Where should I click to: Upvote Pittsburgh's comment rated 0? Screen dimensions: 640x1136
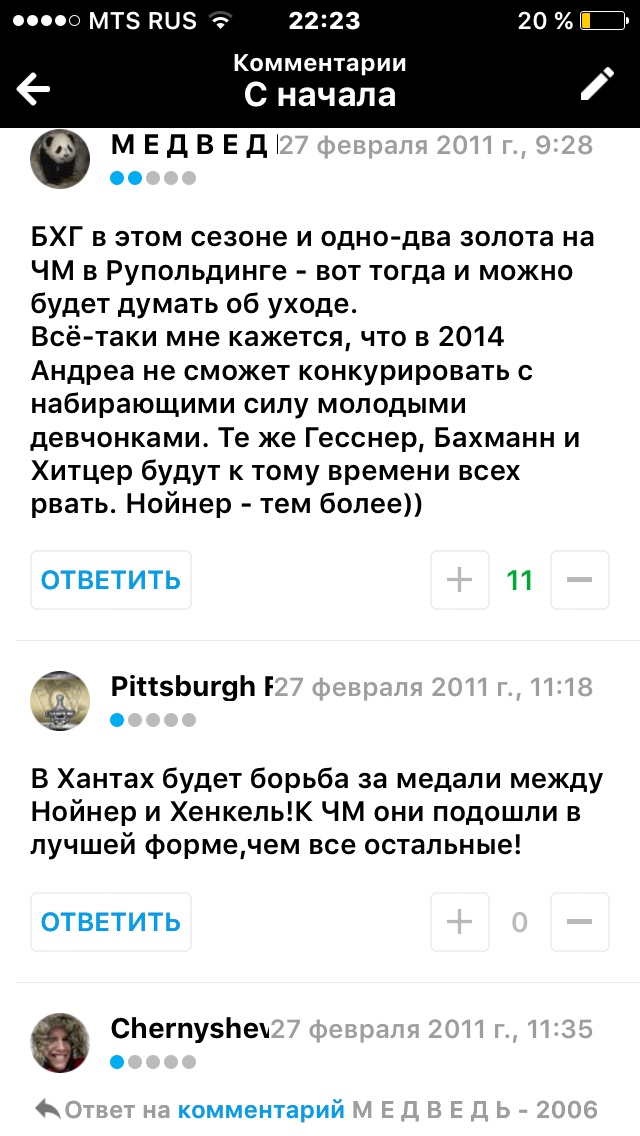[x=460, y=922]
